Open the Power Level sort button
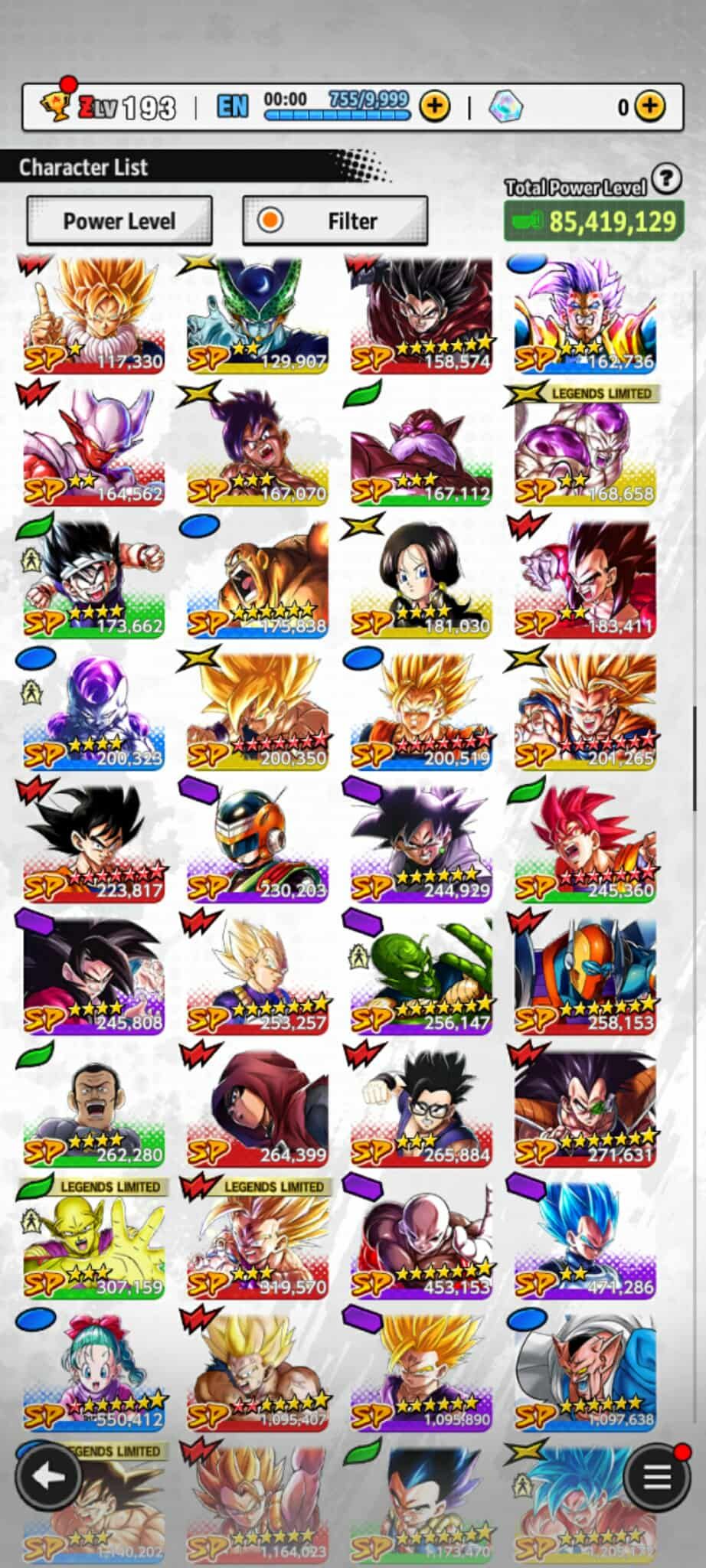Image resolution: width=706 pixels, height=1568 pixels. (119, 220)
